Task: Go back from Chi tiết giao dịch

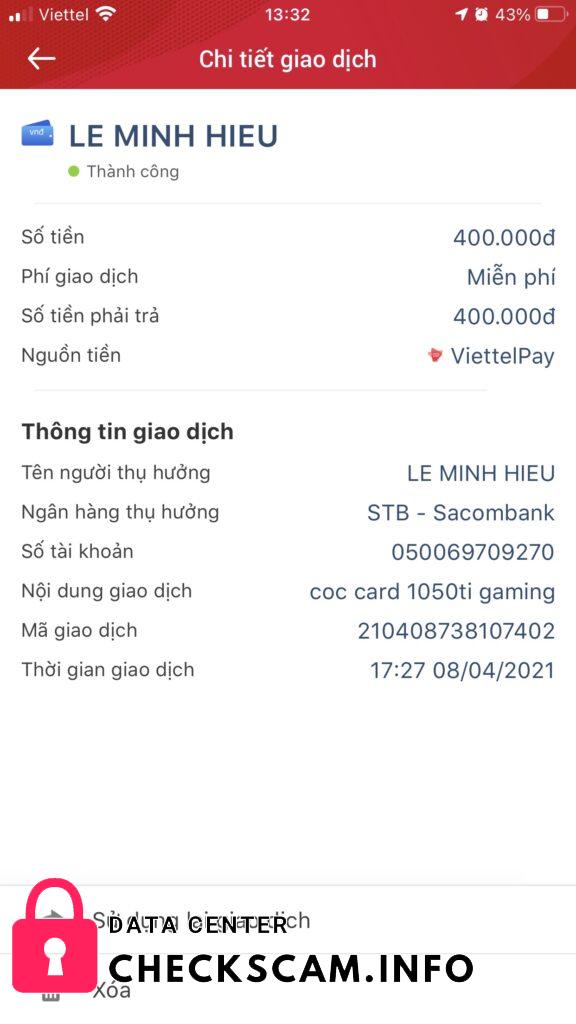Action: pyautogui.click(x=42, y=59)
